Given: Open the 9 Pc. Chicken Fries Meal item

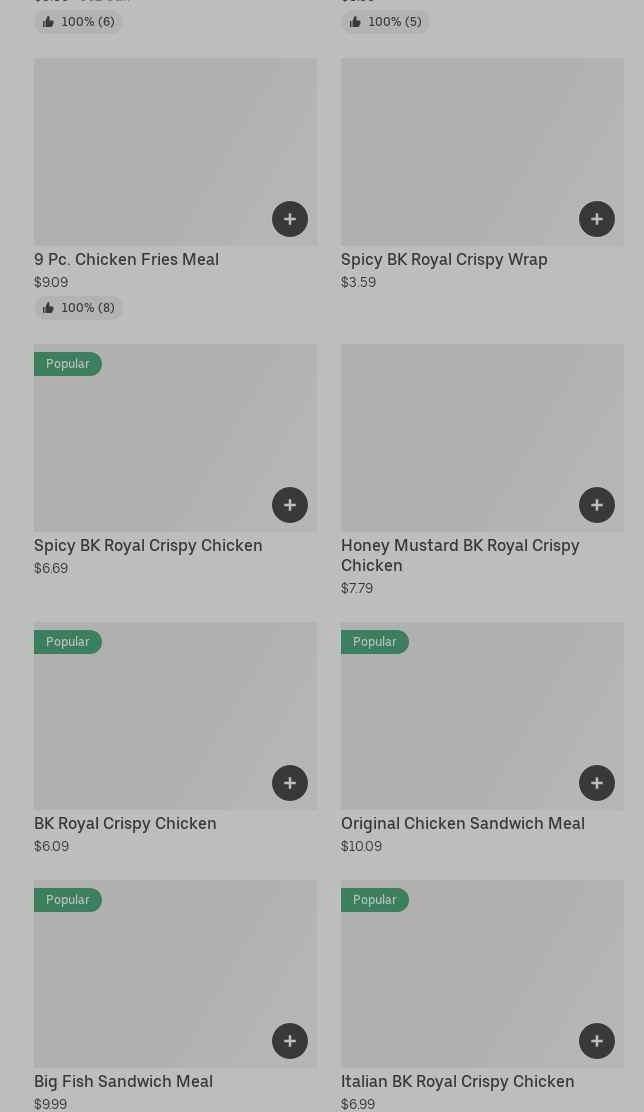Looking at the screenshot, I should [x=126, y=259].
